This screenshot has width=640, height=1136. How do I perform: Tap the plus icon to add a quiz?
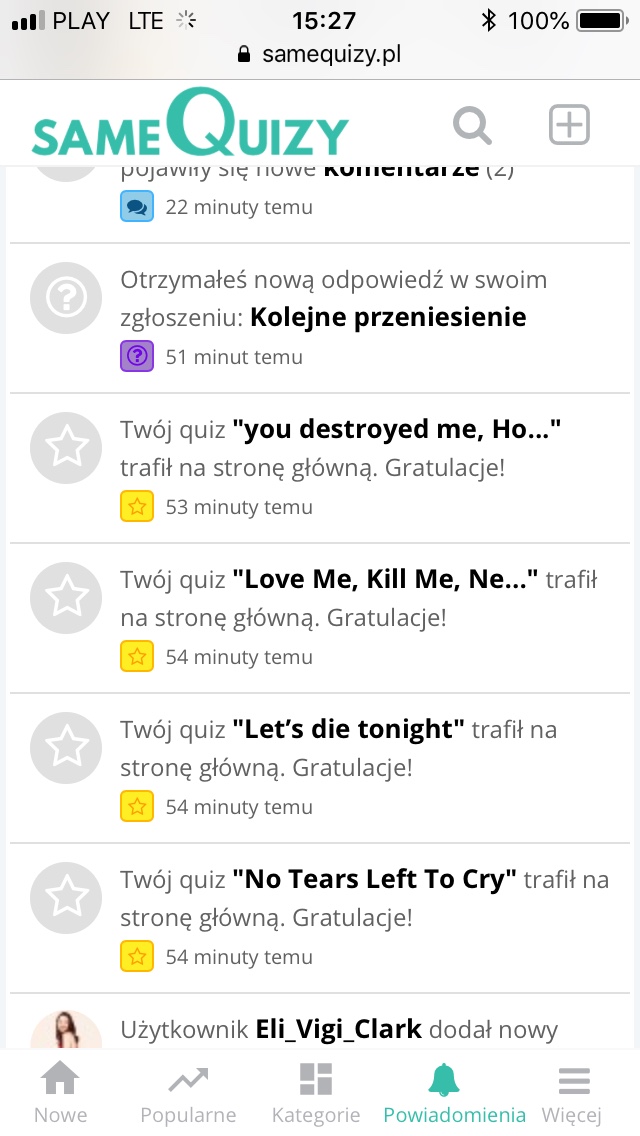pos(569,126)
